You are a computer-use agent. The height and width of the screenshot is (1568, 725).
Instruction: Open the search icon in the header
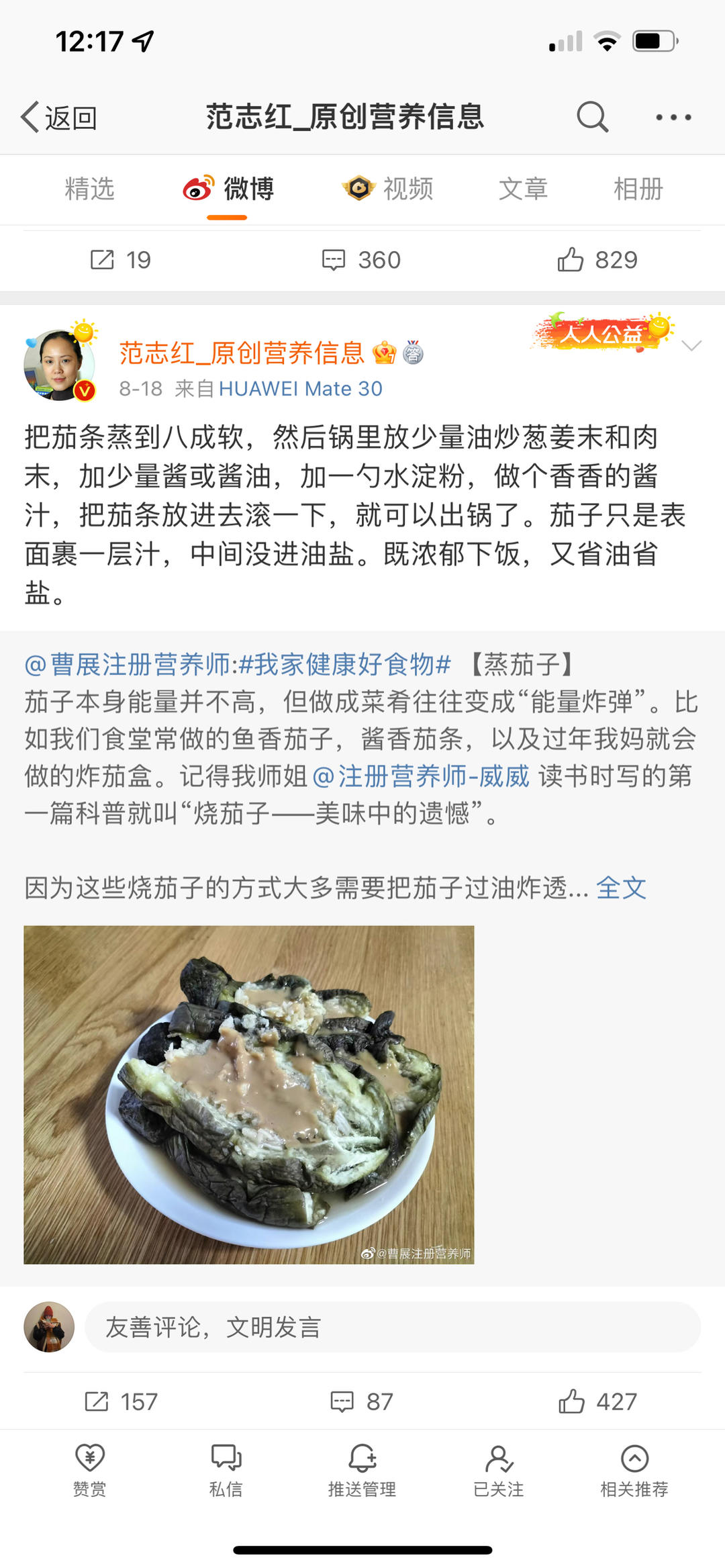tap(592, 118)
